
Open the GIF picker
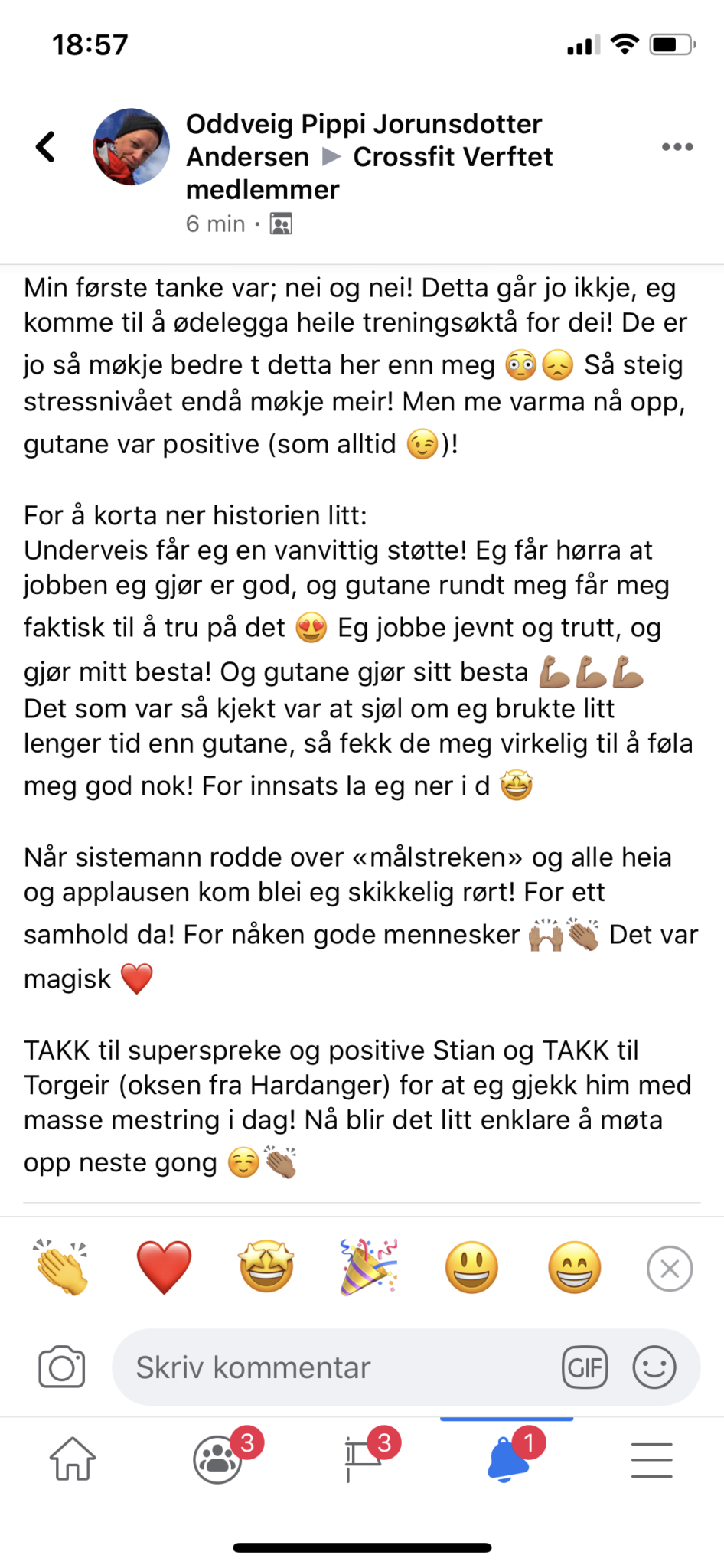(585, 1367)
